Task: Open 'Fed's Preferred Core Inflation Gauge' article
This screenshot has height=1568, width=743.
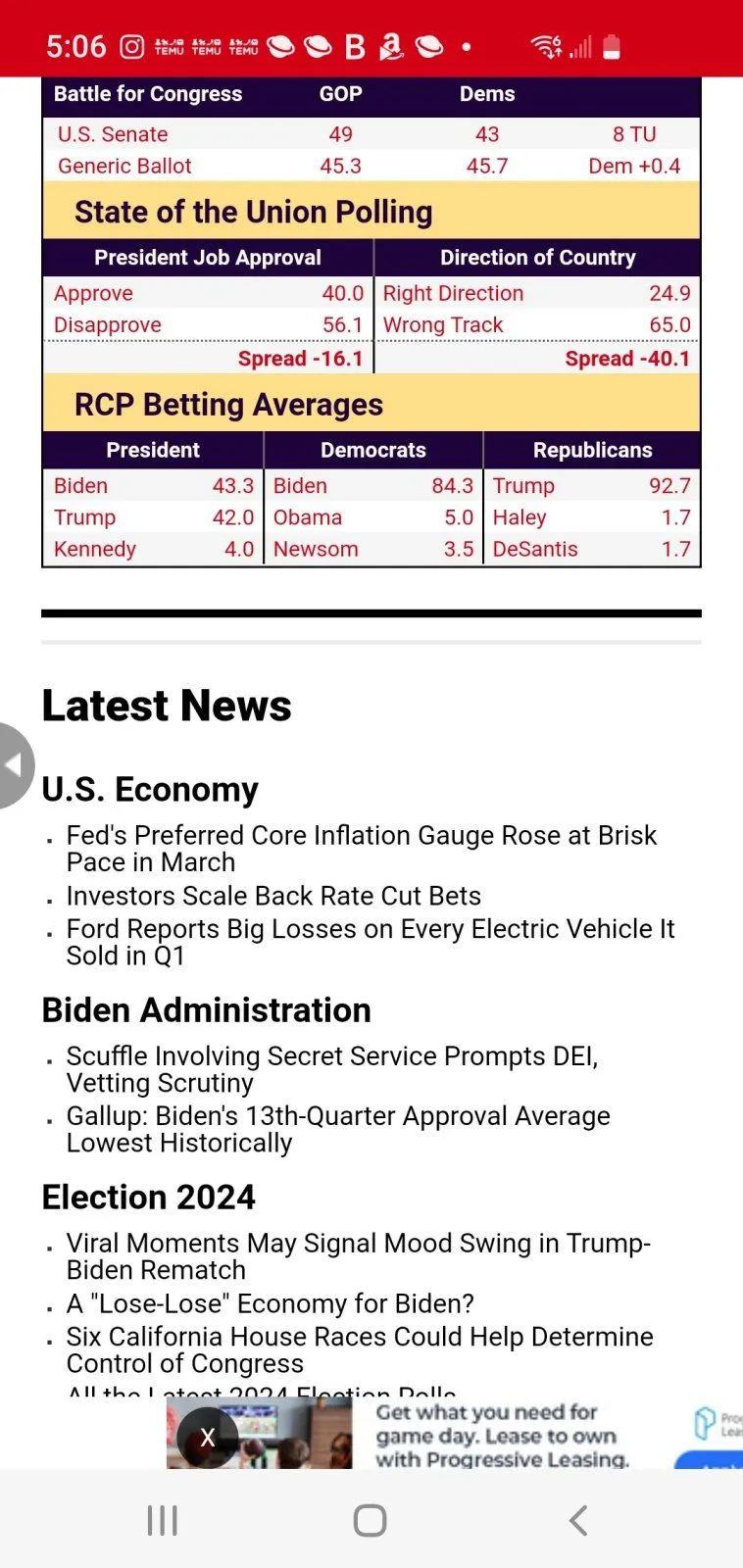Action: click(361, 849)
